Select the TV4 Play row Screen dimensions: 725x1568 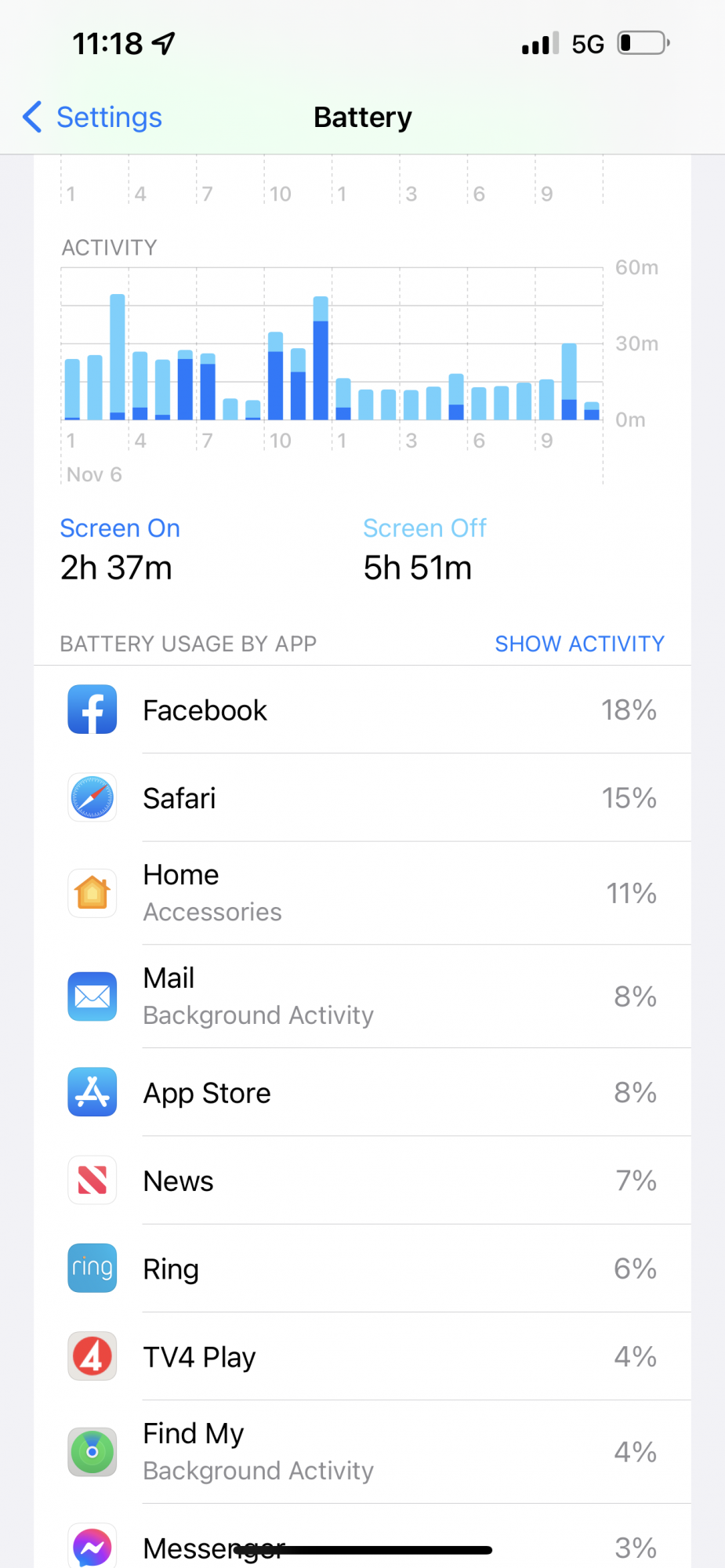pos(362,1356)
